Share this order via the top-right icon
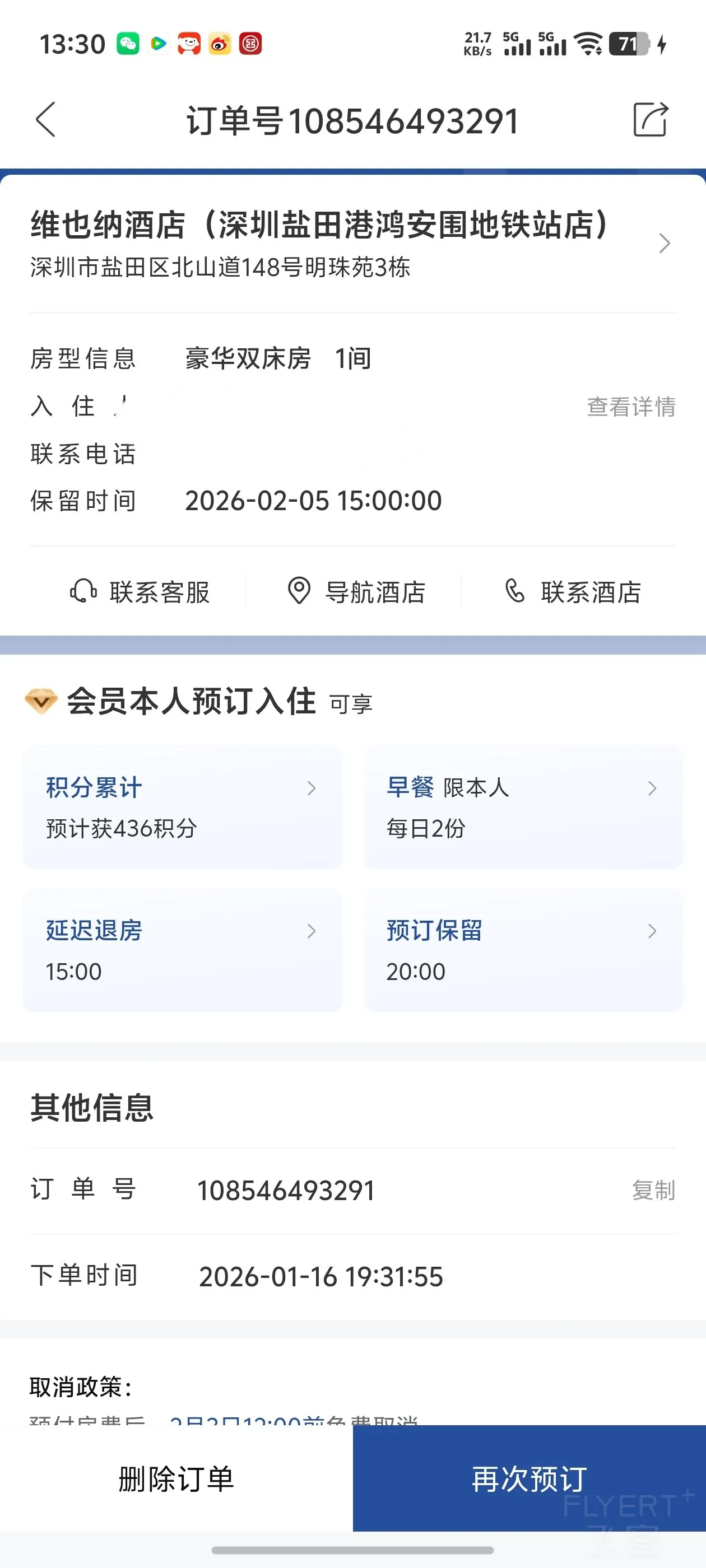 [651, 119]
